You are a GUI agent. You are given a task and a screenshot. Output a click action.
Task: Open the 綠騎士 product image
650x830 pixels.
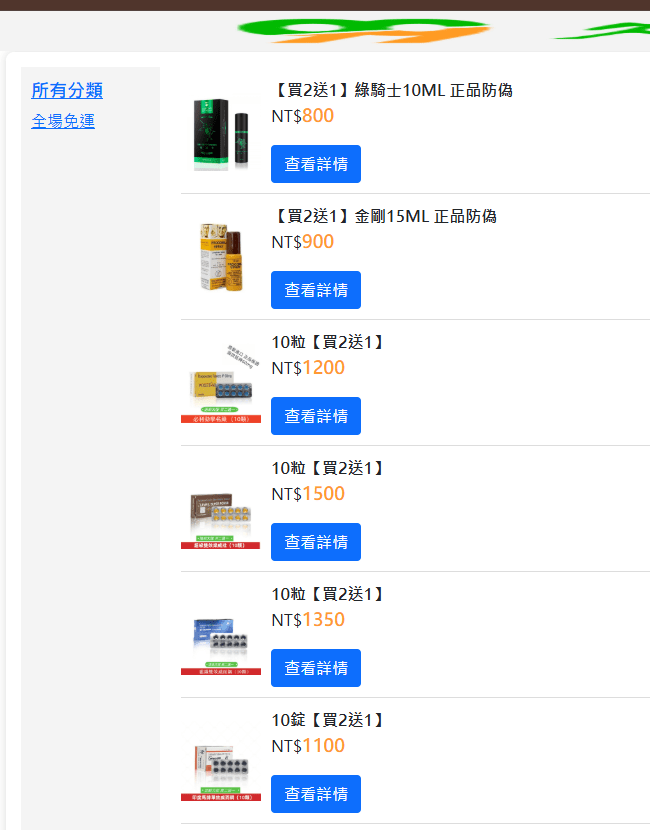tap(221, 132)
